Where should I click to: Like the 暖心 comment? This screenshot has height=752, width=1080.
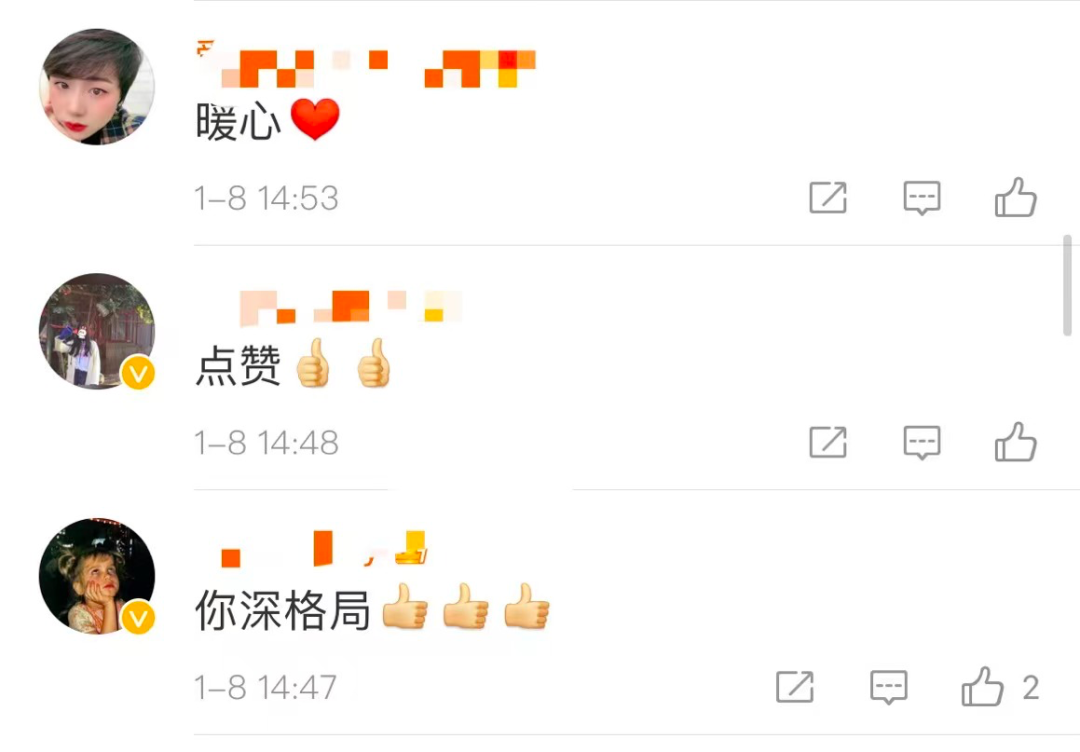click(x=1015, y=198)
